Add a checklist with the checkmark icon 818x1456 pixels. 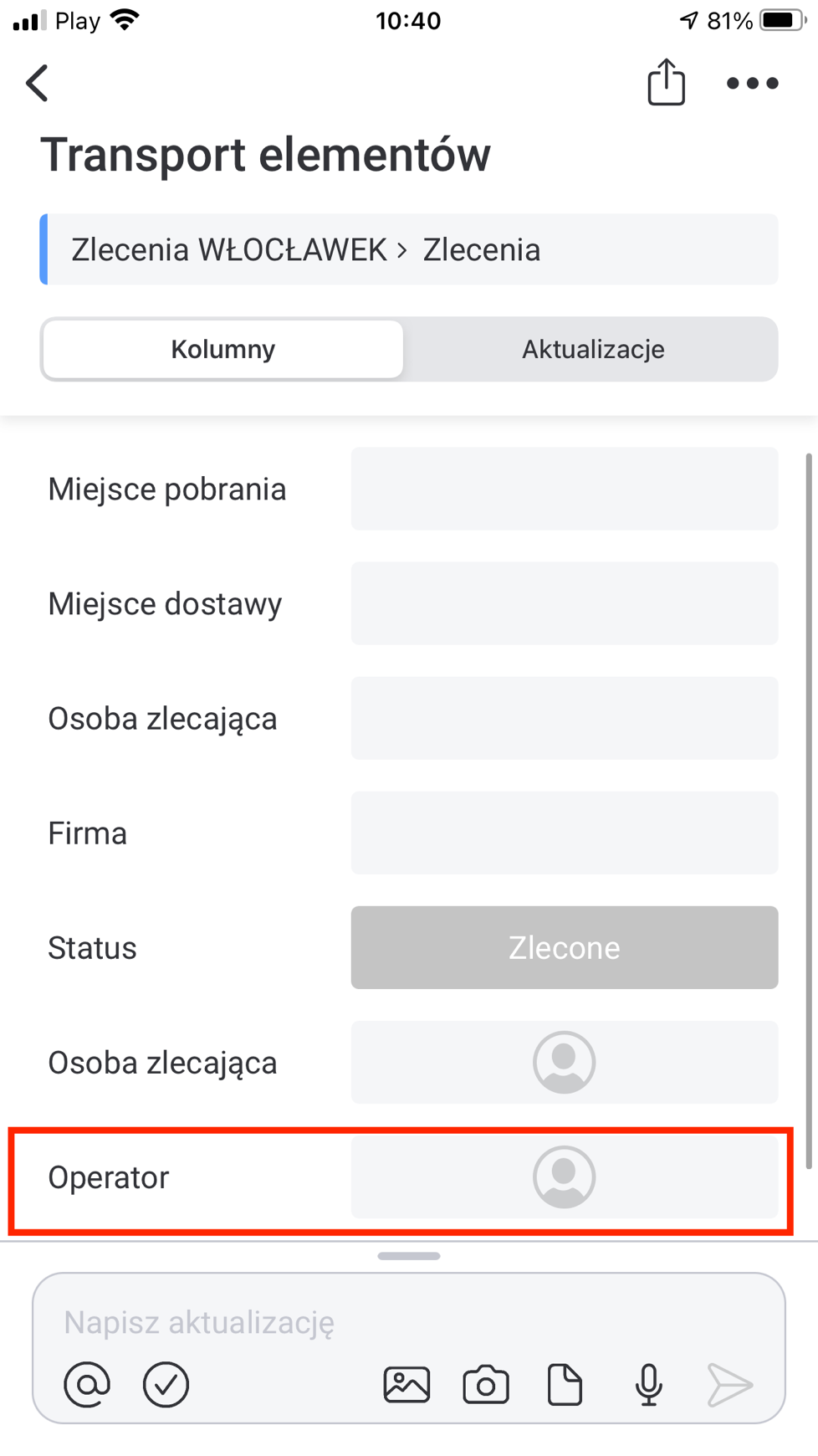click(x=166, y=1385)
